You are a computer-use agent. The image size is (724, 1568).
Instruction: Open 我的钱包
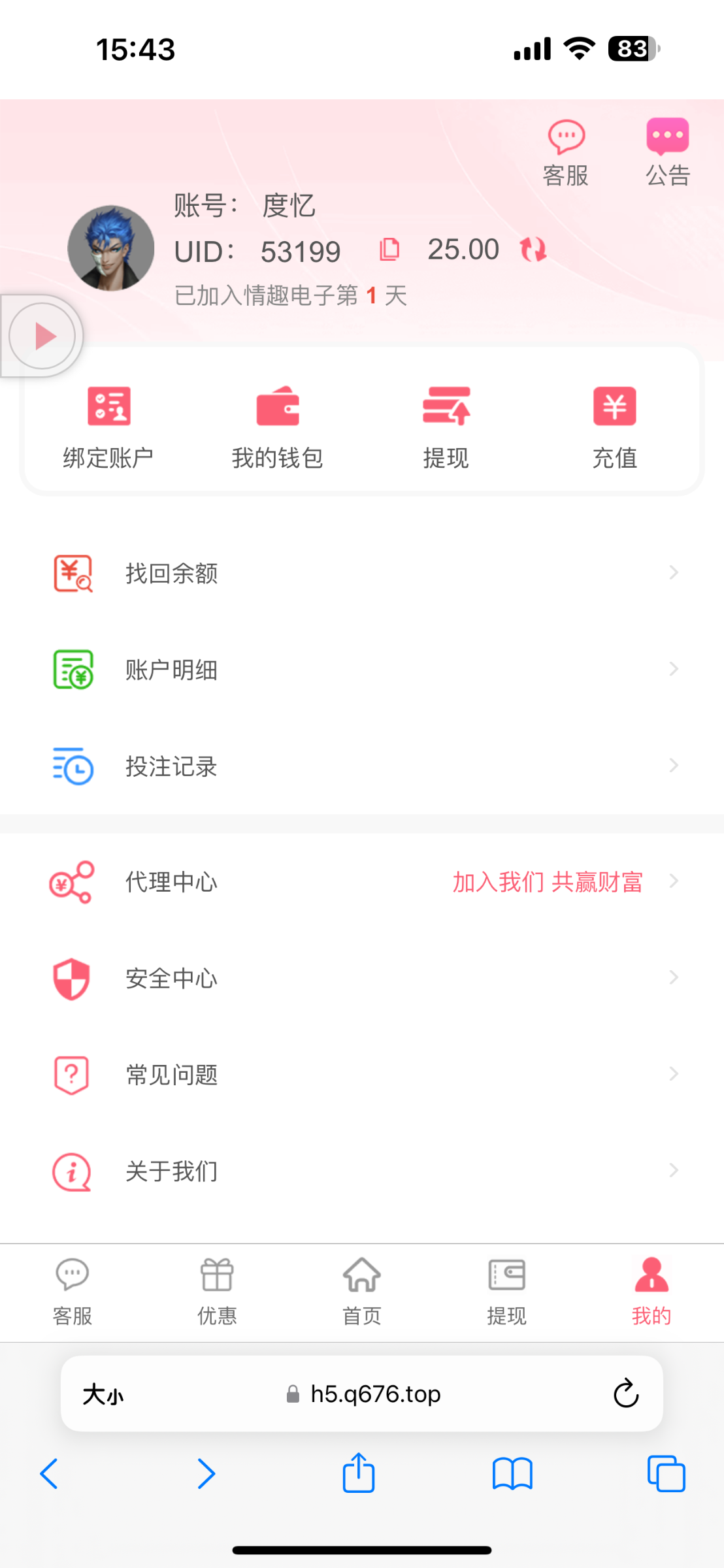(x=277, y=427)
